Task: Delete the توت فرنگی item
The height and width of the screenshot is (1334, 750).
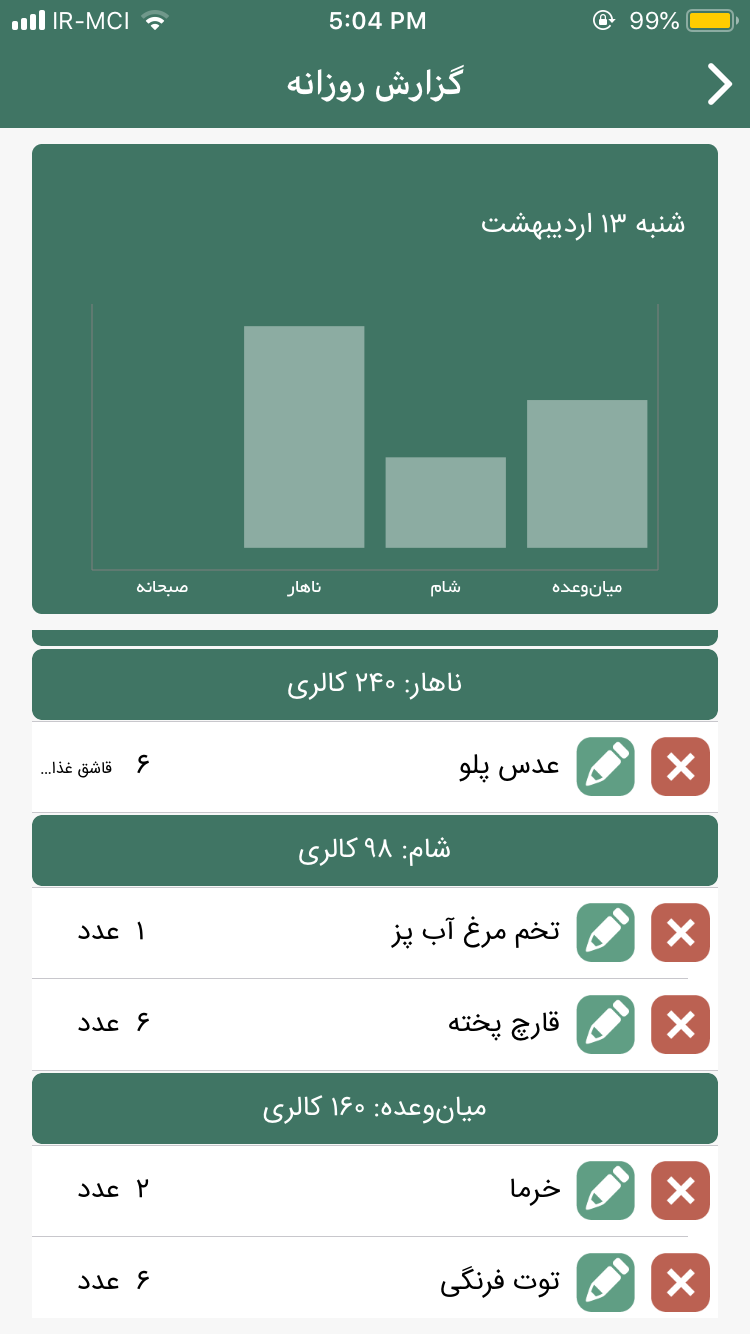Action: coord(680,1282)
